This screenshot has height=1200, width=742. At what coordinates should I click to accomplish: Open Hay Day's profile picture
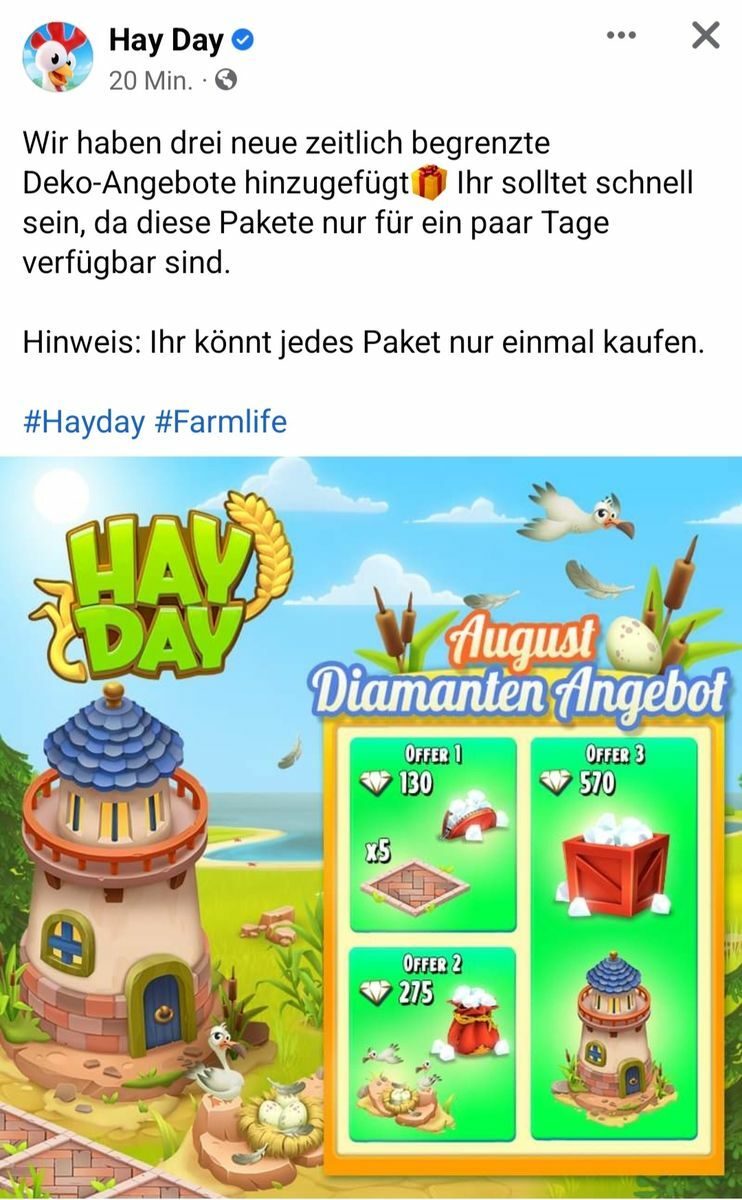coord(57,57)
